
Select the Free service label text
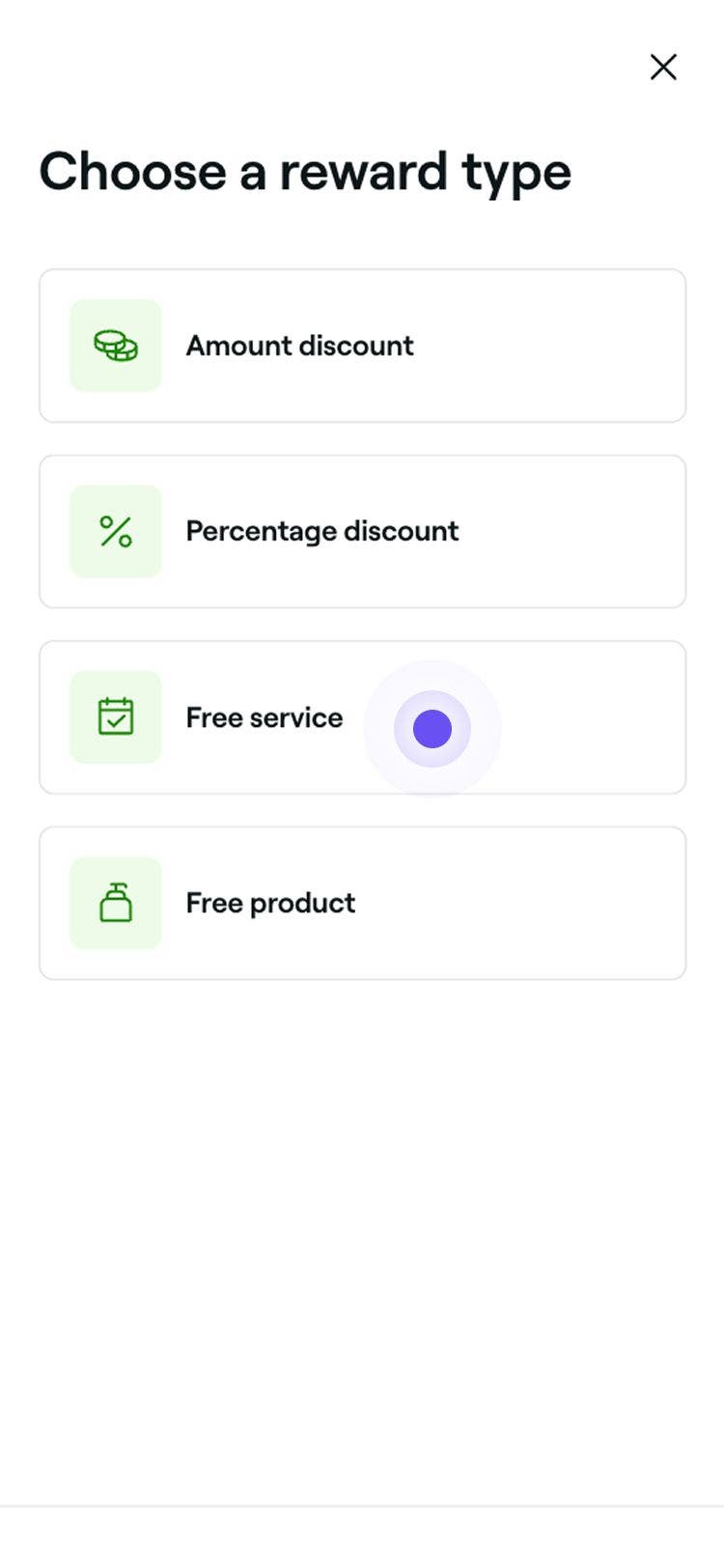[x=264, y=717]
